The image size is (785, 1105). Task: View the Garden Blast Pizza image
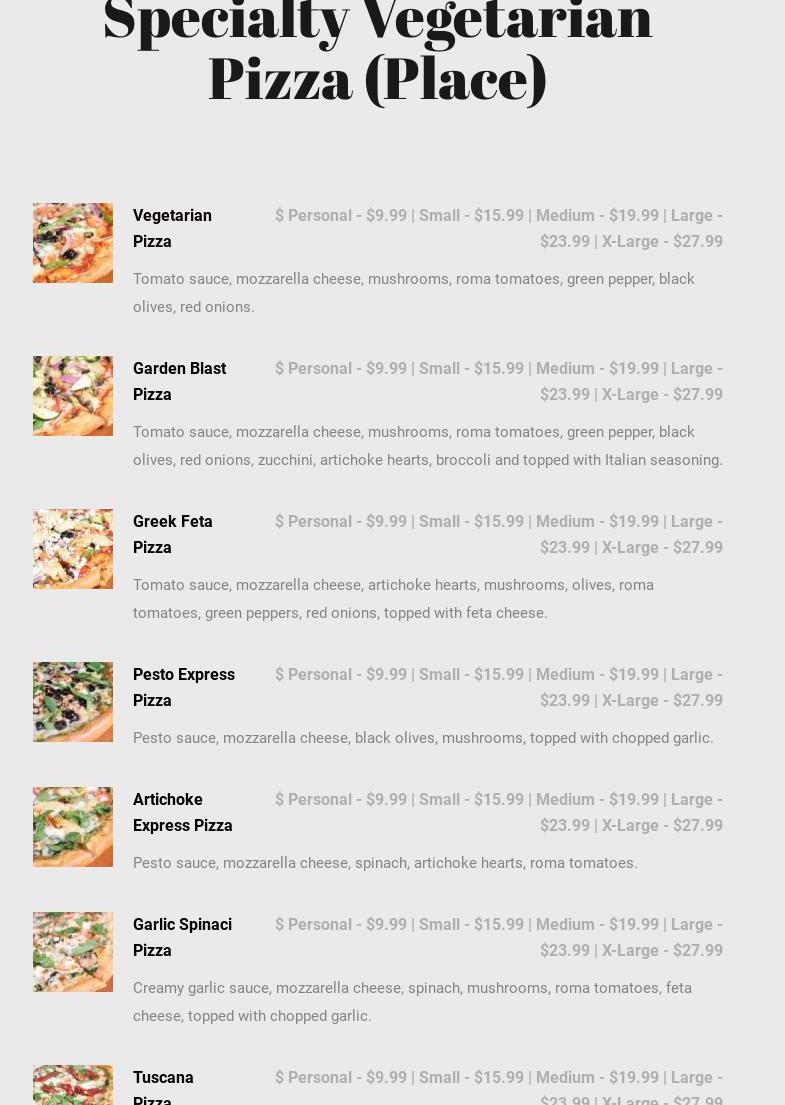73,396
